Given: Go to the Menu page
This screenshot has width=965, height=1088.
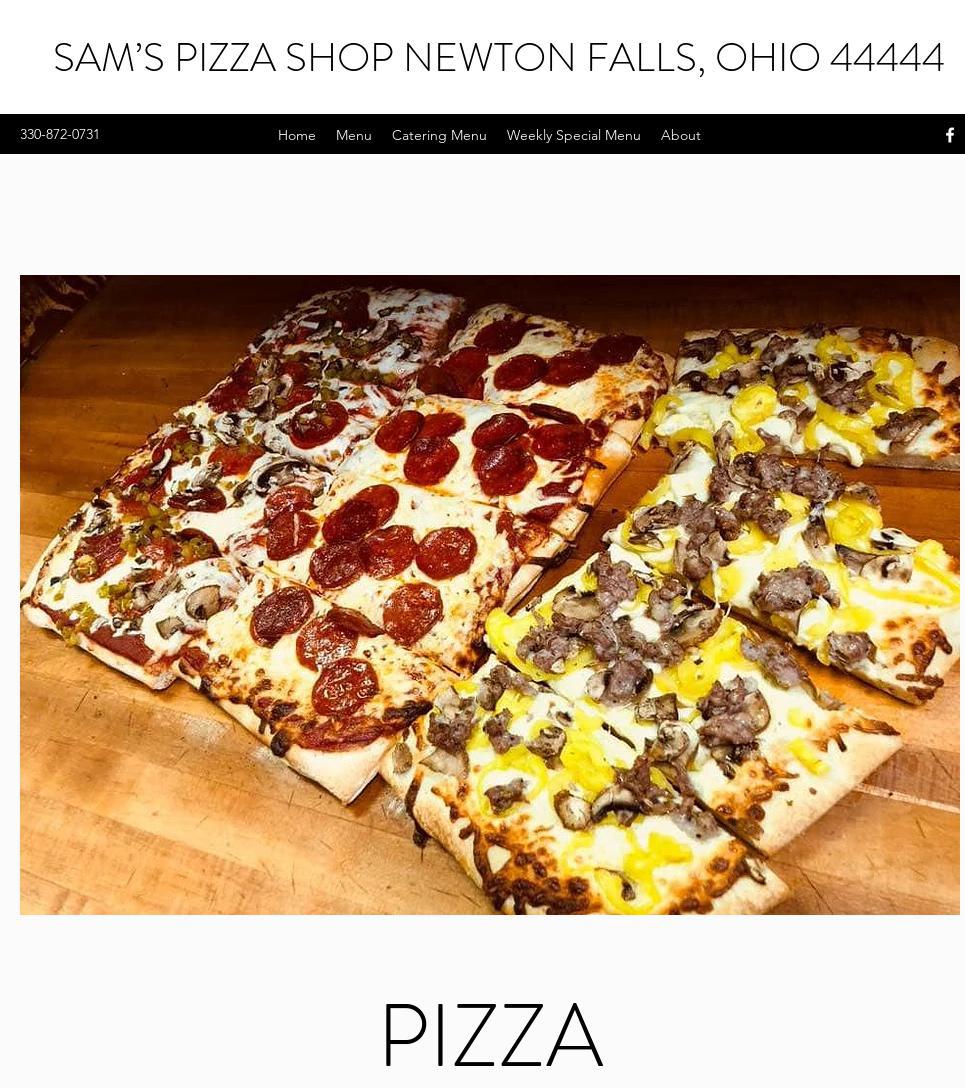Looking at the screenshot, I should [353, 135].
